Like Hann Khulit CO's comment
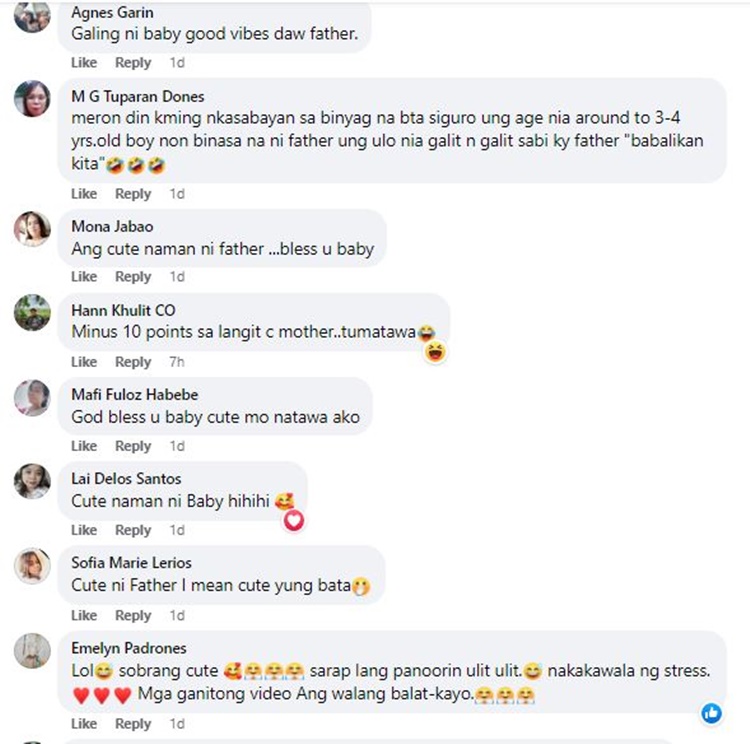 (x=84, y=362)
